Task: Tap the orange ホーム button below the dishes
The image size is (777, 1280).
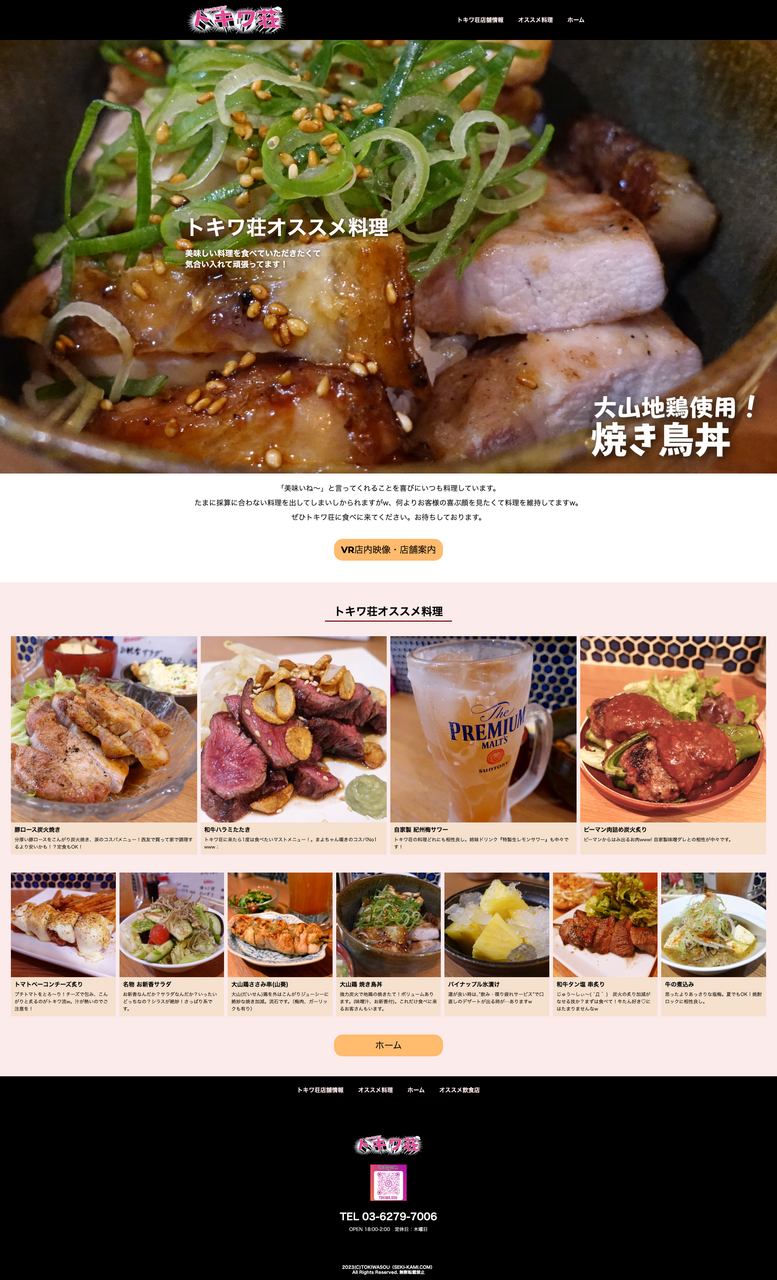Action: point(388,1045)
